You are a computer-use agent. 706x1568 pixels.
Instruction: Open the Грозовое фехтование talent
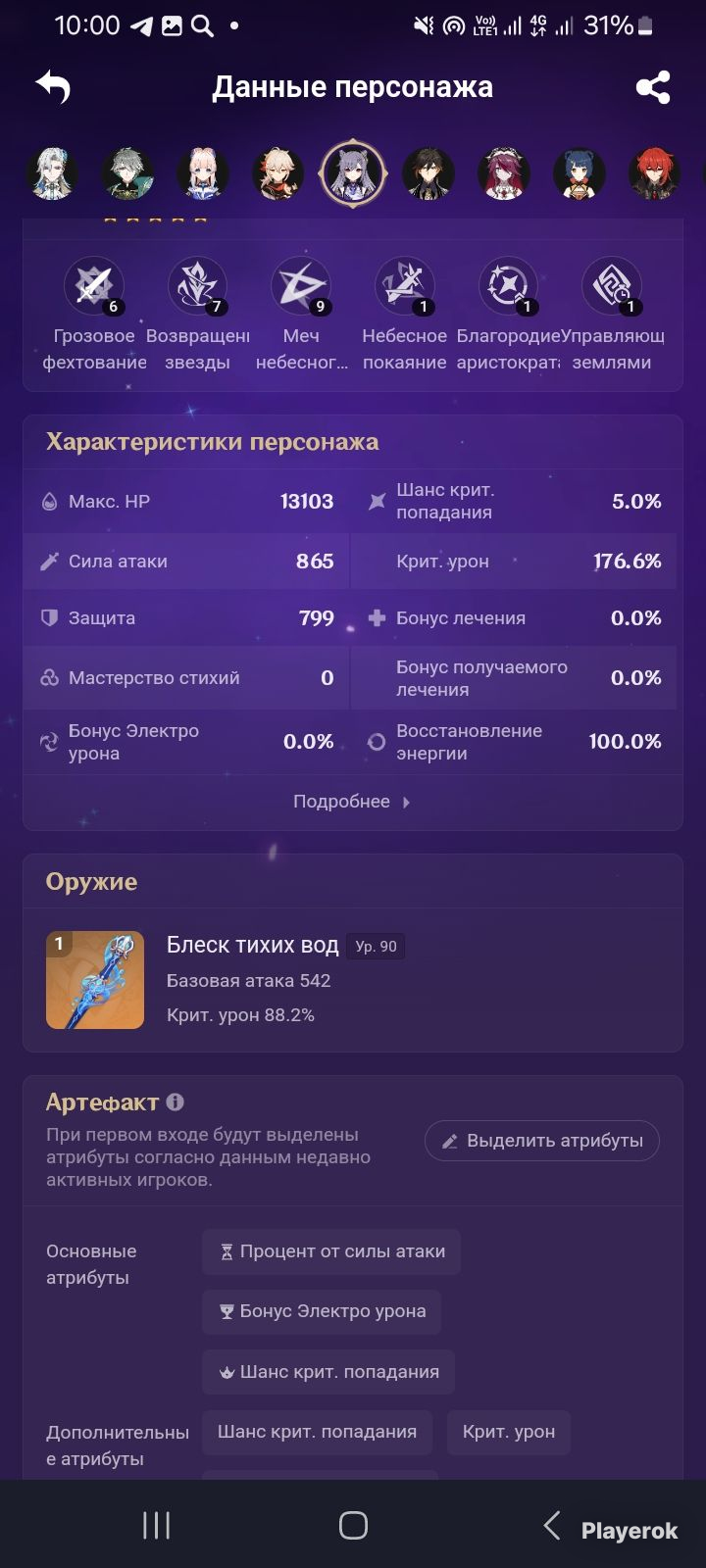(x=94, y=314)
